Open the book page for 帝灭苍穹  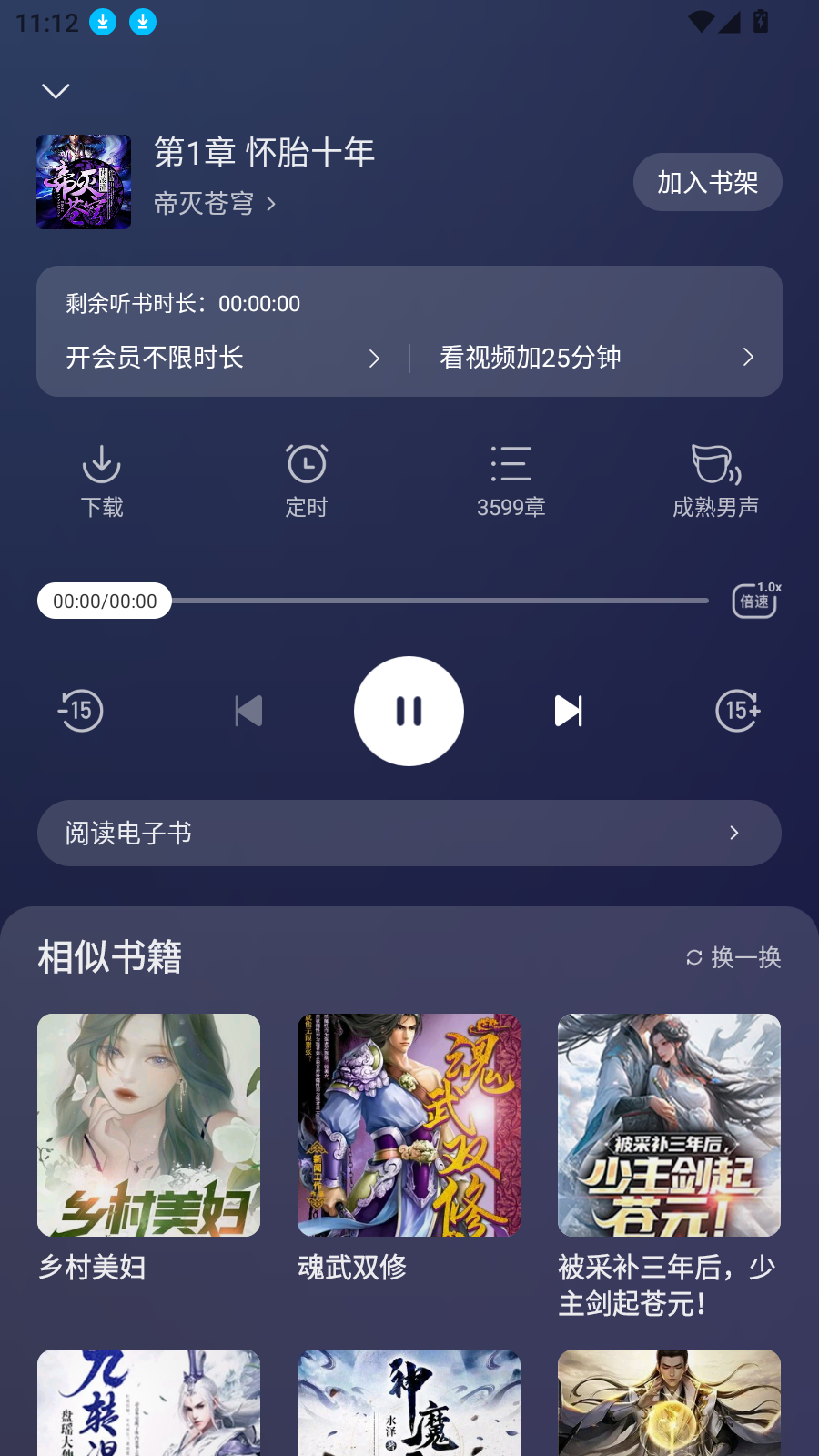point(214,204)
